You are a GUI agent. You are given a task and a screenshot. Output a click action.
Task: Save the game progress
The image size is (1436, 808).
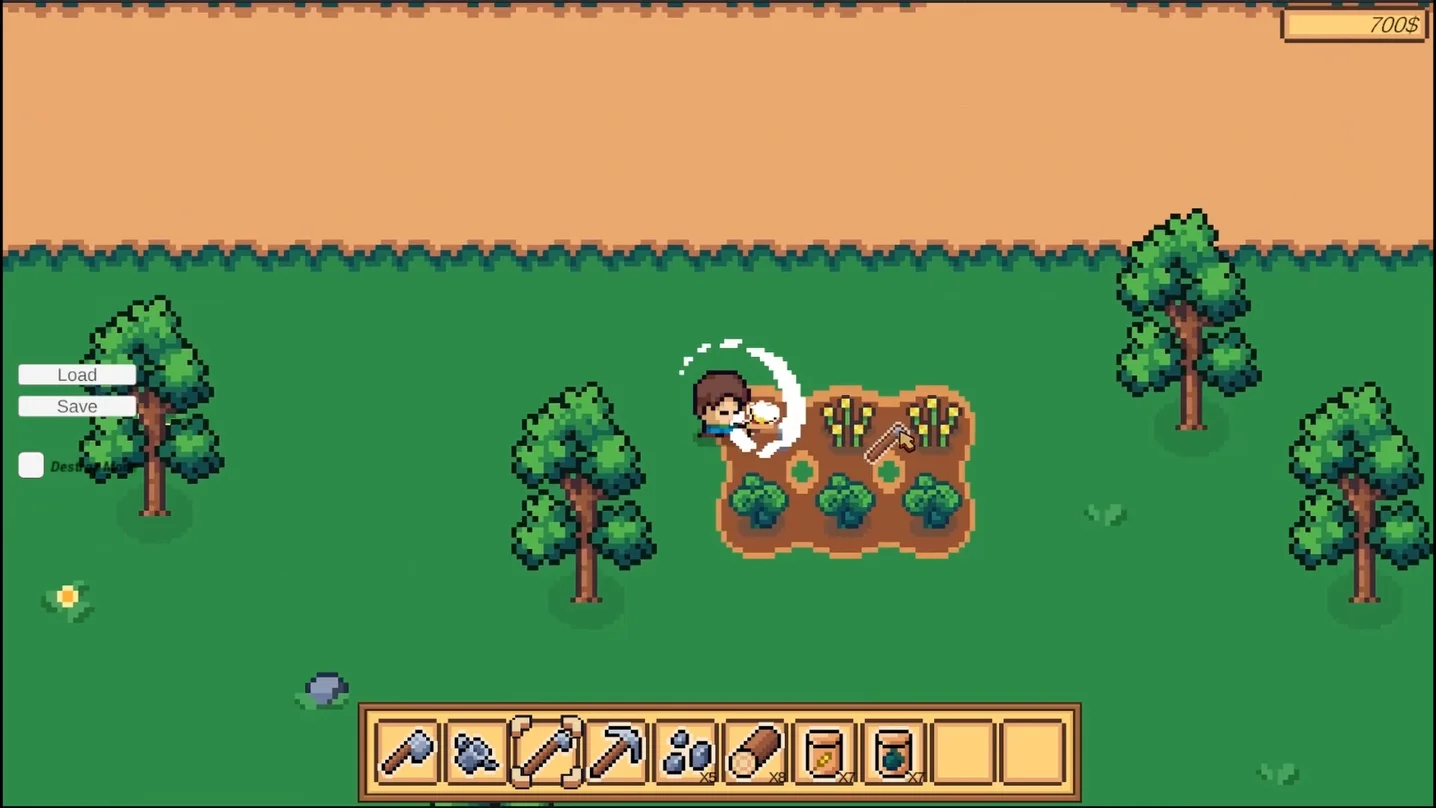tap(77, 407)
